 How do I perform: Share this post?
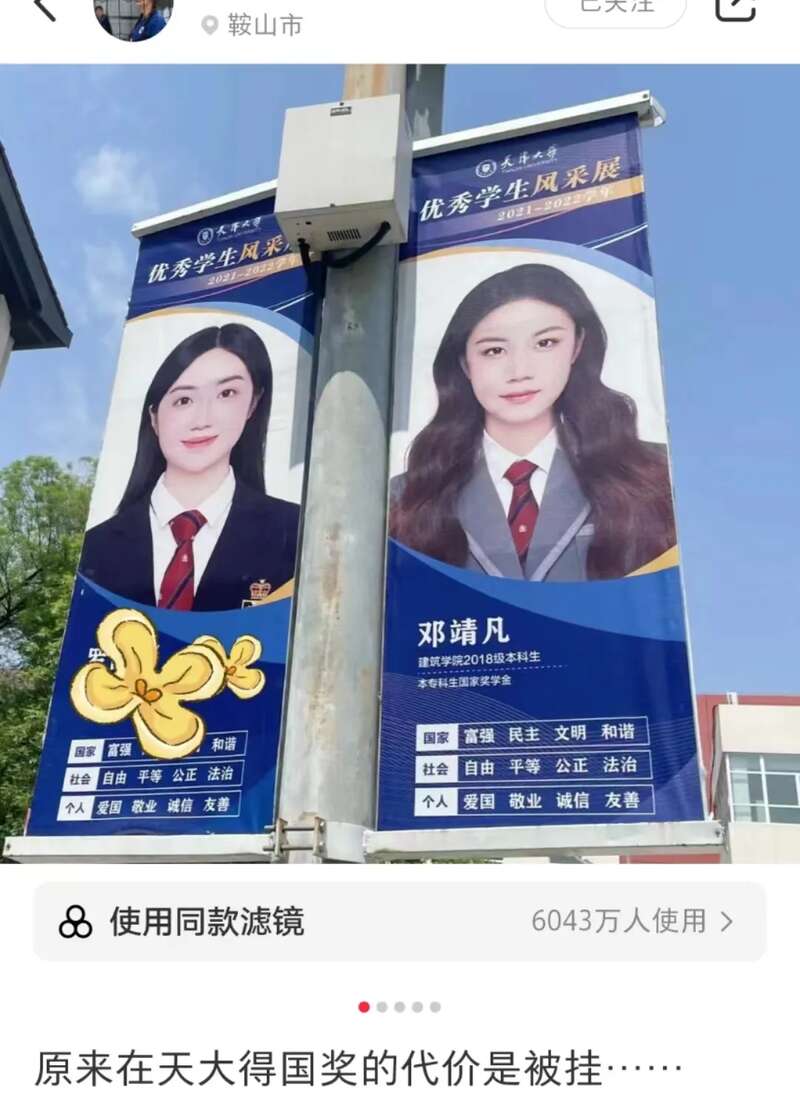point(735,9)
